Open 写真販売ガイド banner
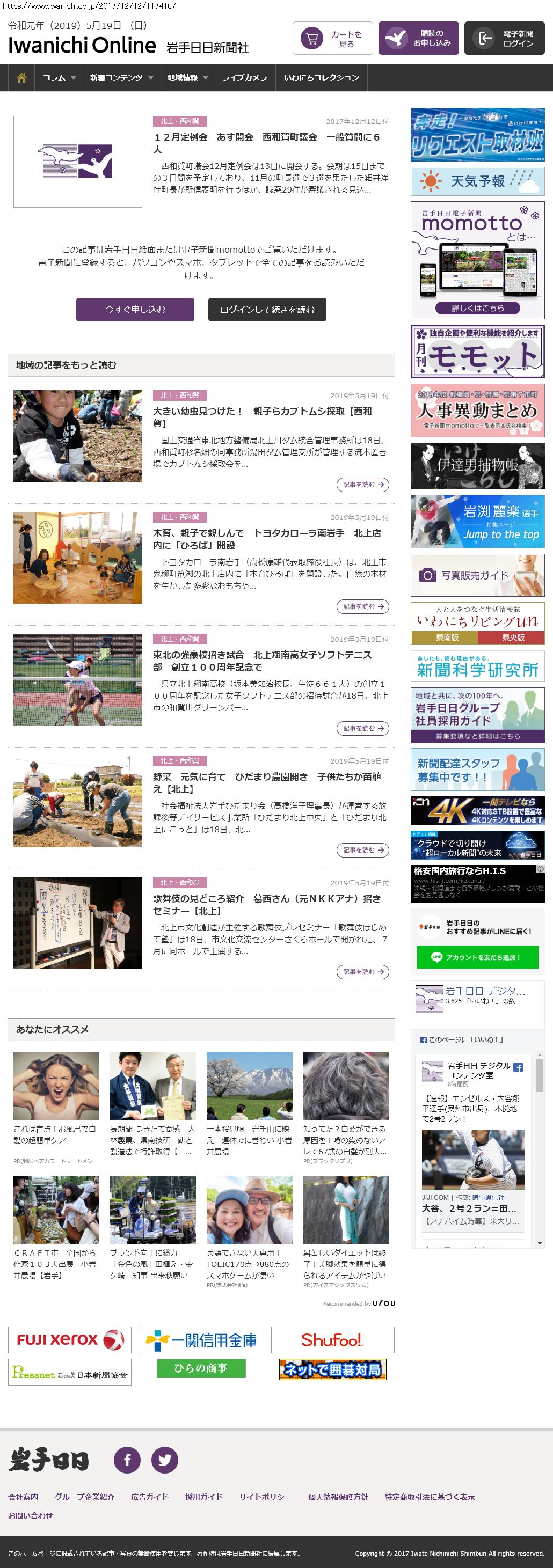The image size is (553, 1568). tap(477, 575)
